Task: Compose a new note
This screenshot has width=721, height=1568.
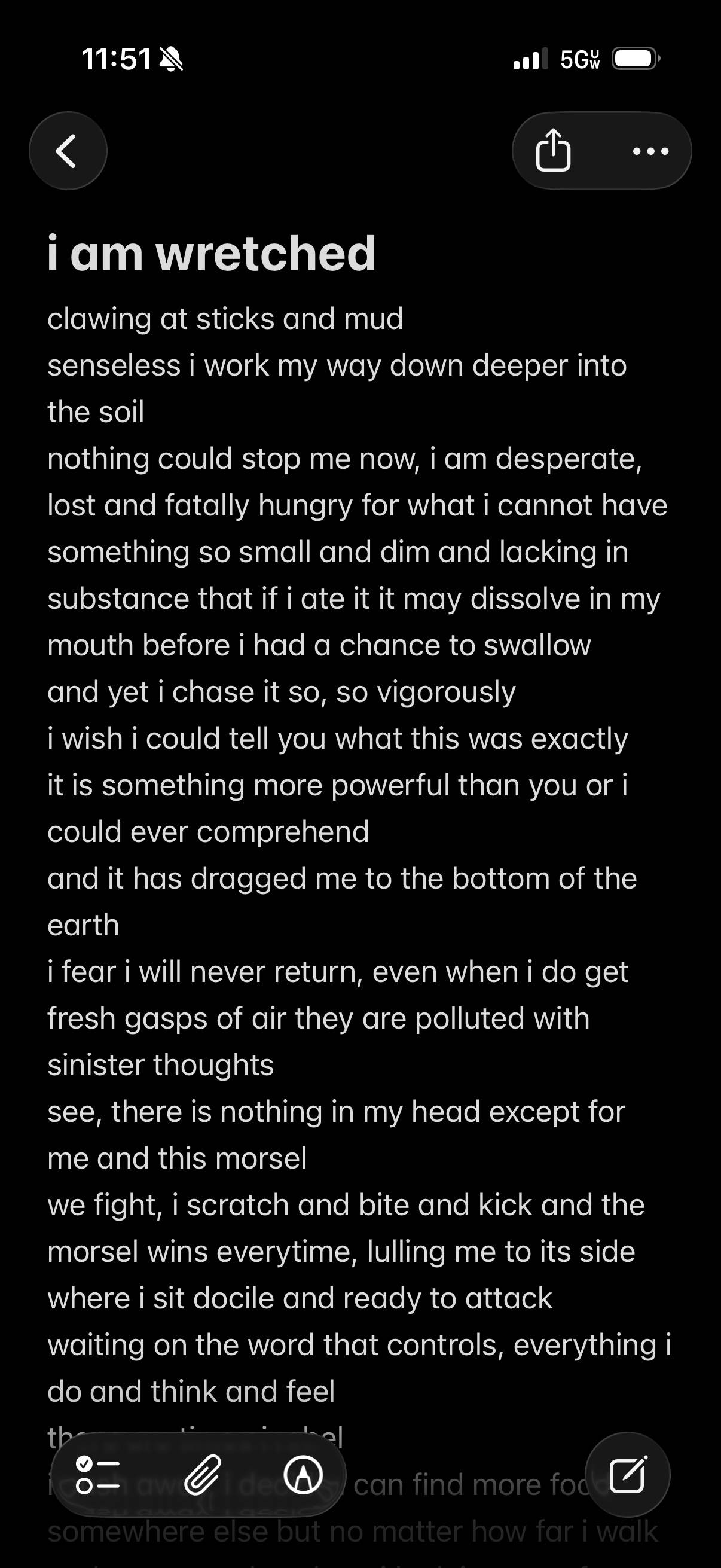Action: tap(627, 1474)
